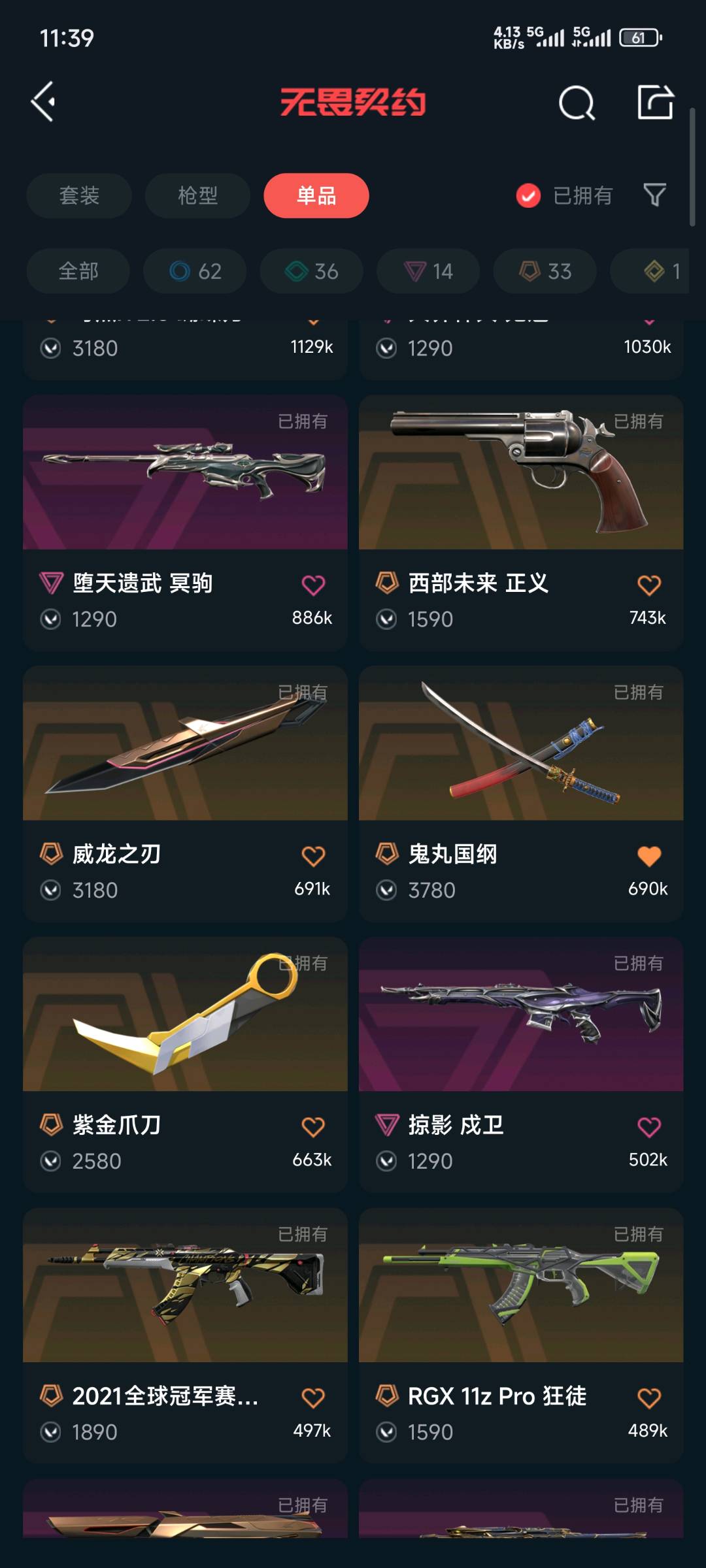The image size is (706, 1568).
Task: Like the 西部未来 正义 skin
Action: pyautogui.click(x=648, y=585)
